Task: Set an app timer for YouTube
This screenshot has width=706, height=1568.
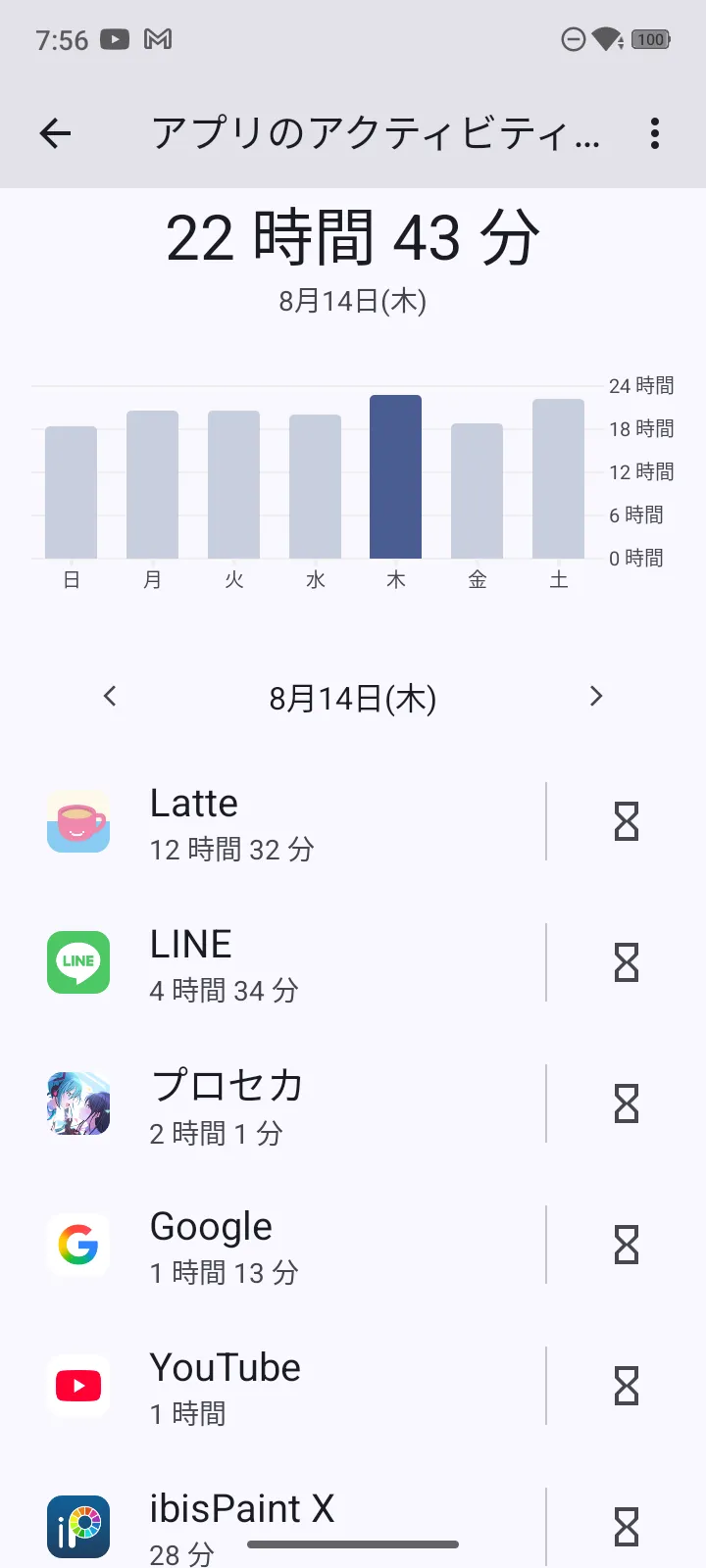Action: pyautogui.click(x=626, y=1387)
